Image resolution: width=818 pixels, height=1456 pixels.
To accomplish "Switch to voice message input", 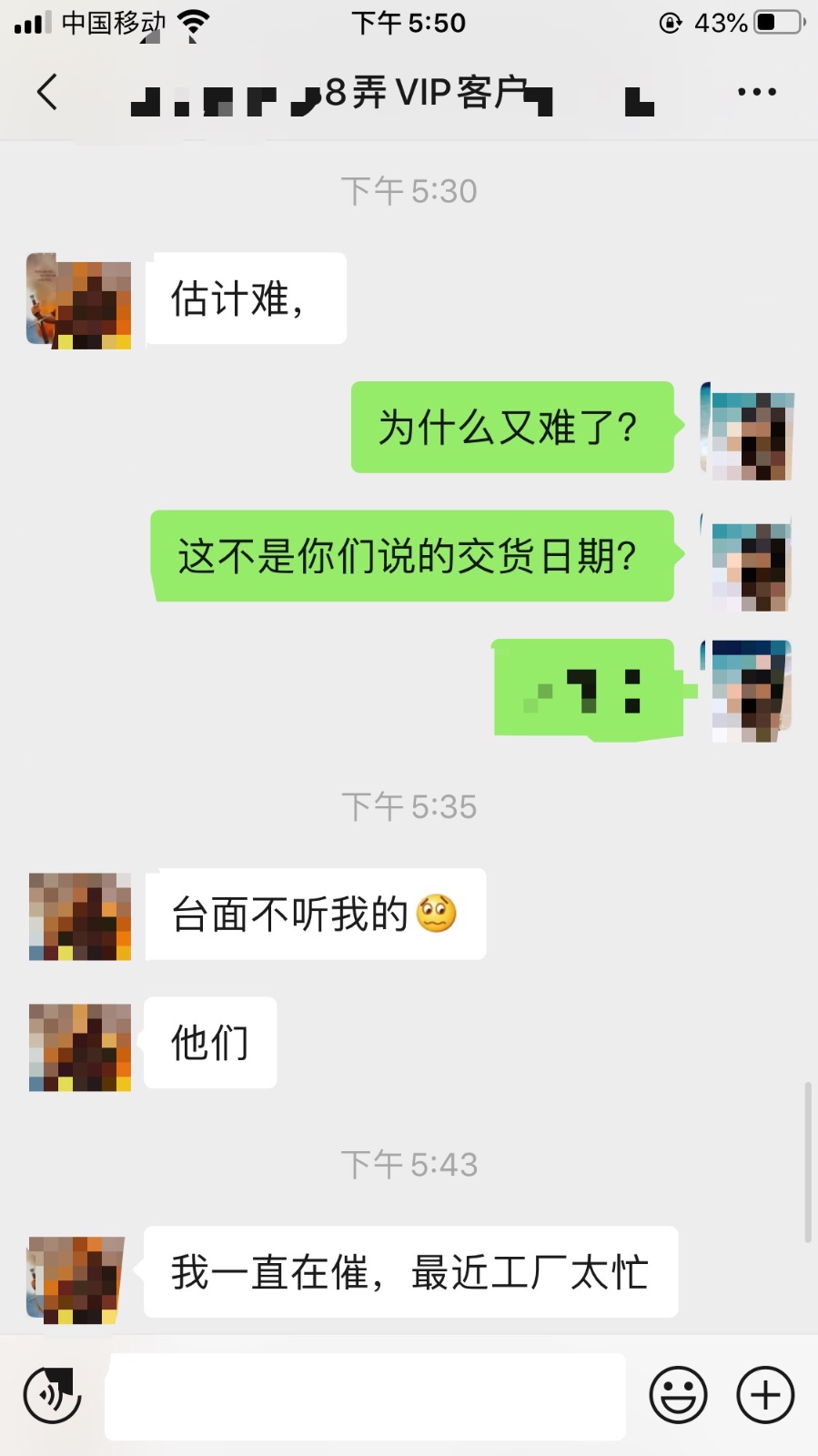I will click(52, 1395).
